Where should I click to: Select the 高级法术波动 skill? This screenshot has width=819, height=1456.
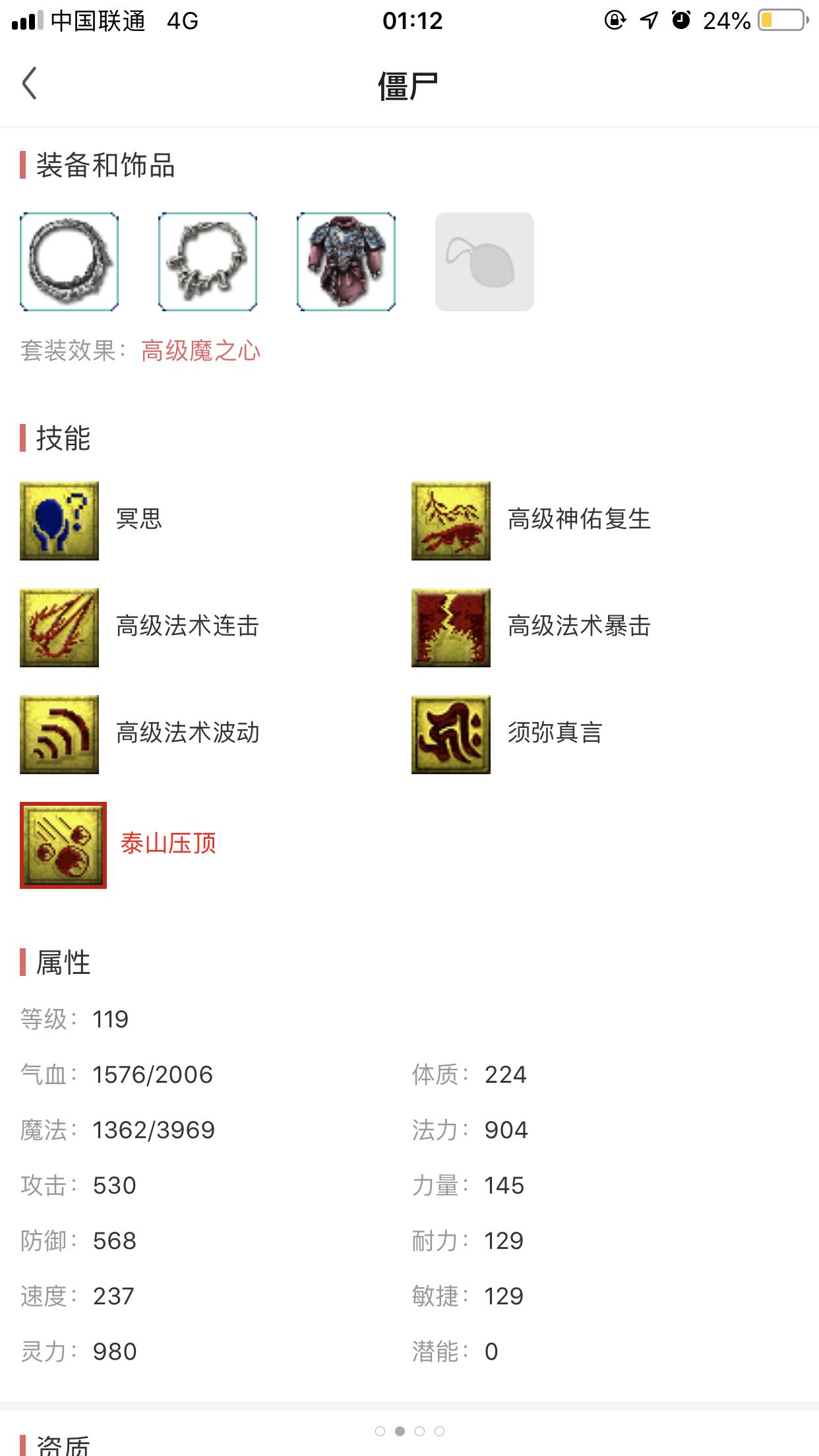(x=59, y=735)
